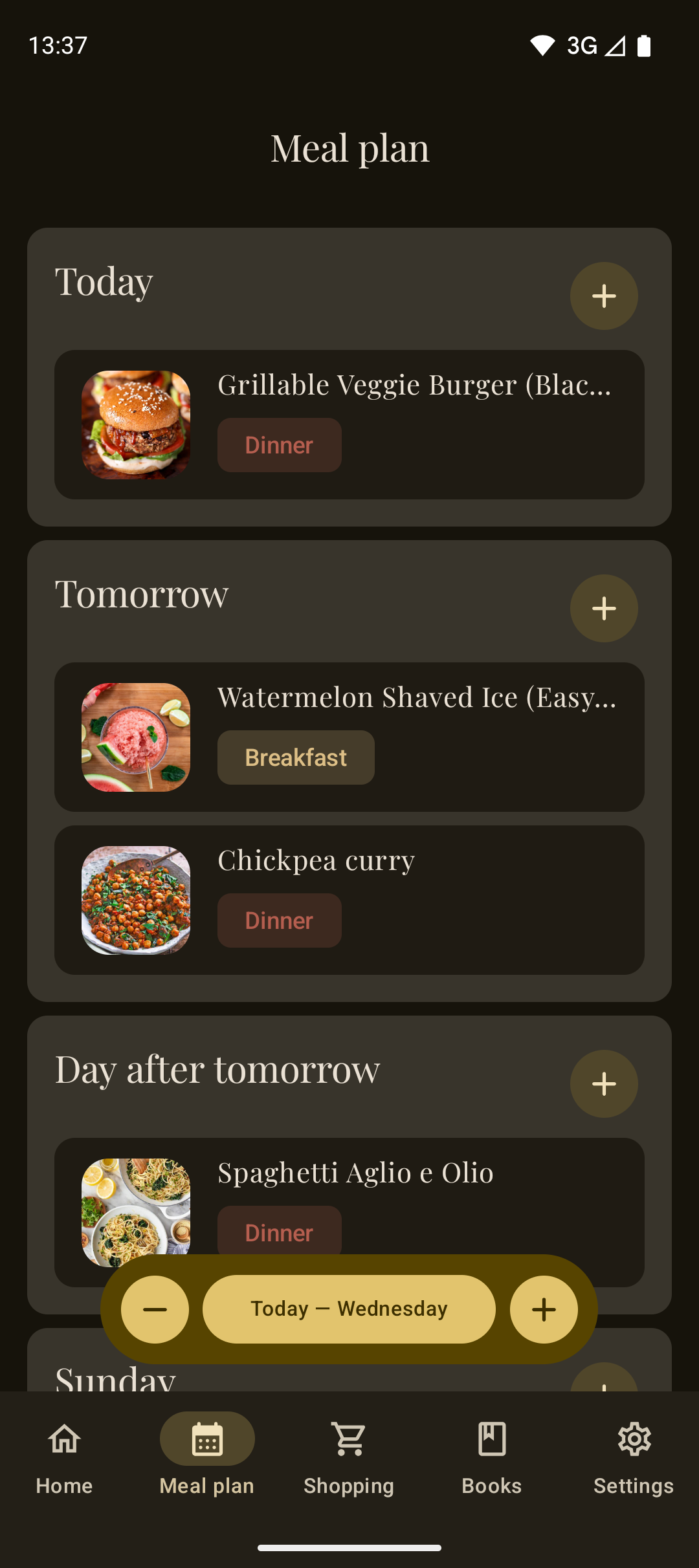Open the Shopping cart icon
Viewport: 699px width, 1568px height.
pyautogui.click(x=349, y=1439)
